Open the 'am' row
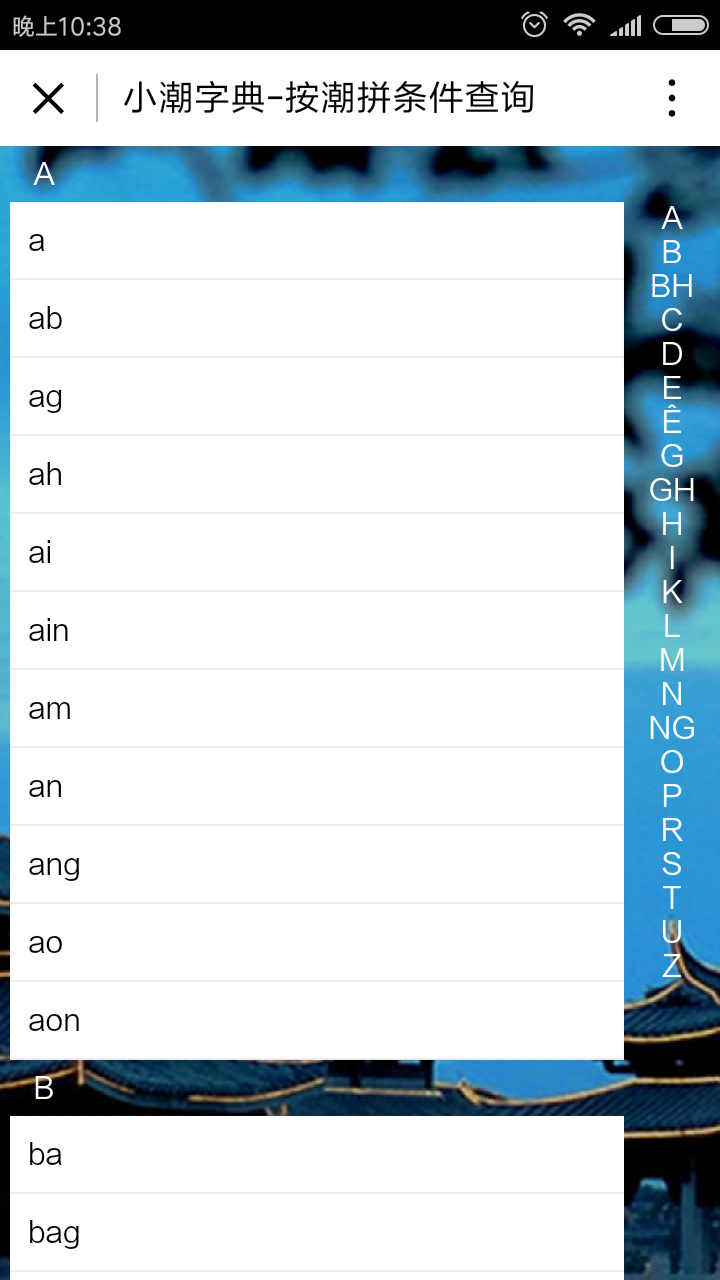The image size is (720, 1280). point(316,709)
